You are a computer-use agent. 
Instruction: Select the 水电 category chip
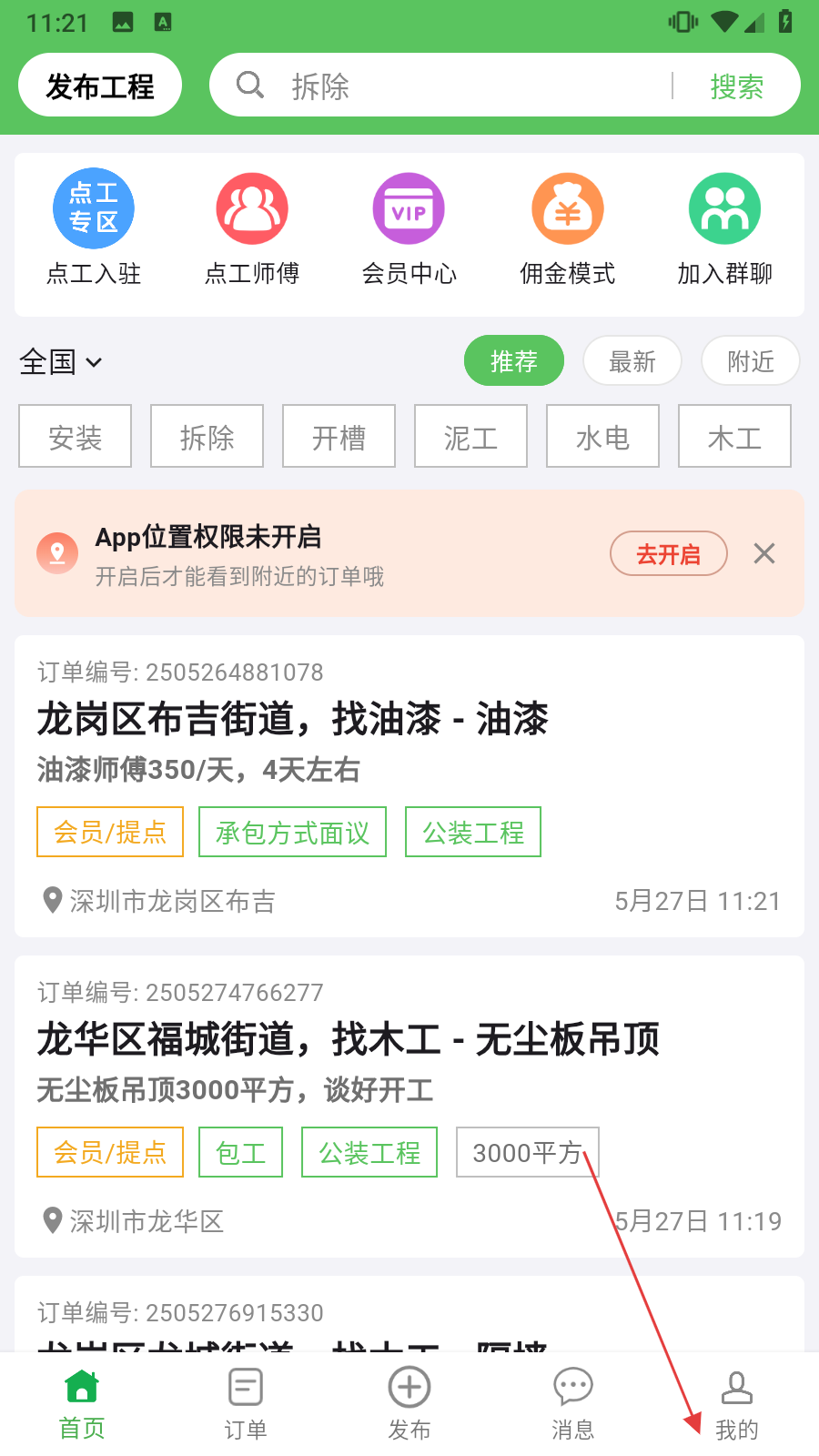click(602, 437)
